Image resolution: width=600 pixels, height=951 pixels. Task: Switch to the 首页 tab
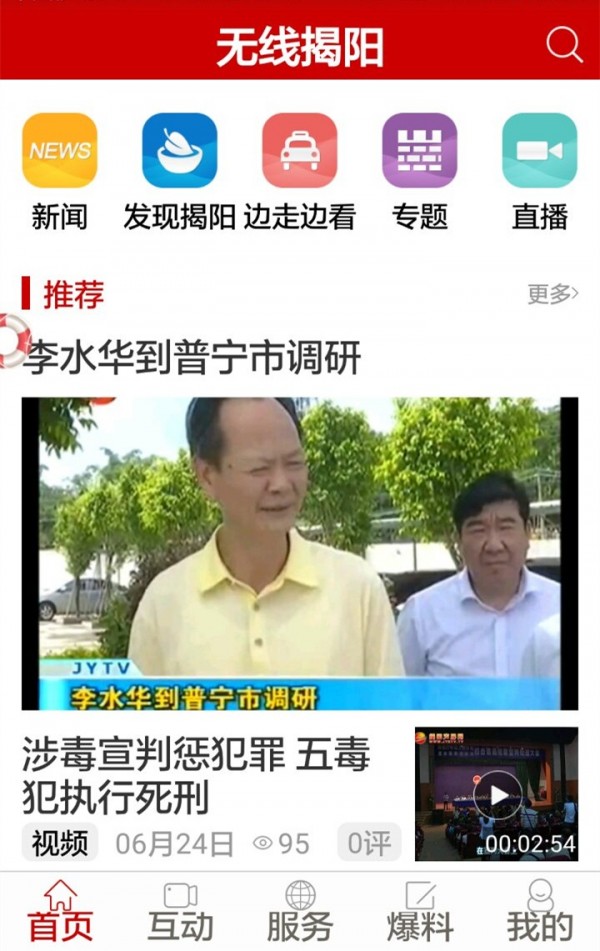(60, 911)
